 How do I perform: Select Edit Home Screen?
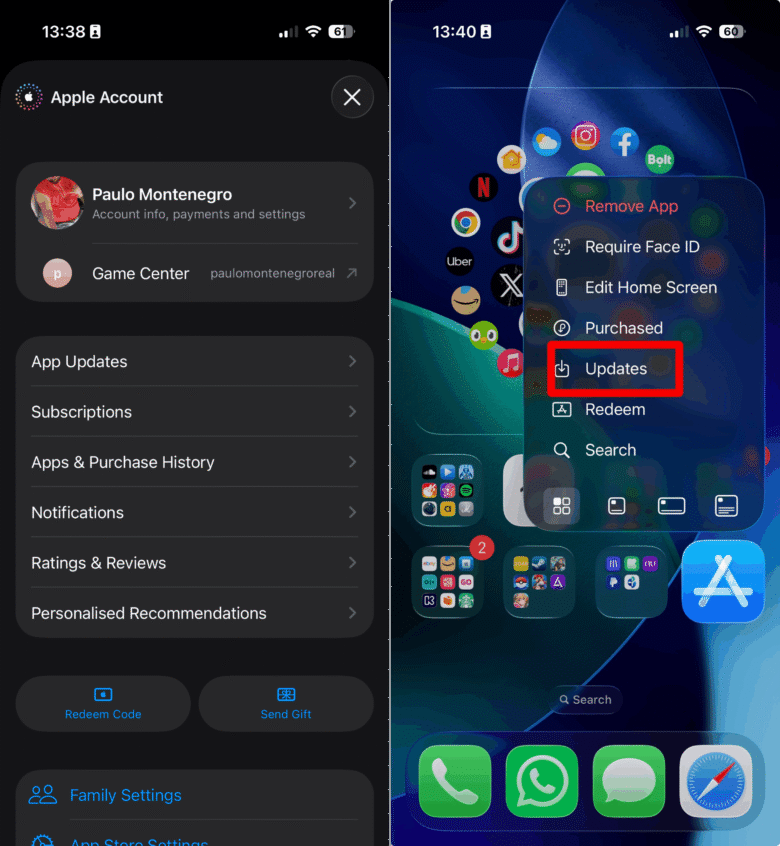[x=650, y=287]
